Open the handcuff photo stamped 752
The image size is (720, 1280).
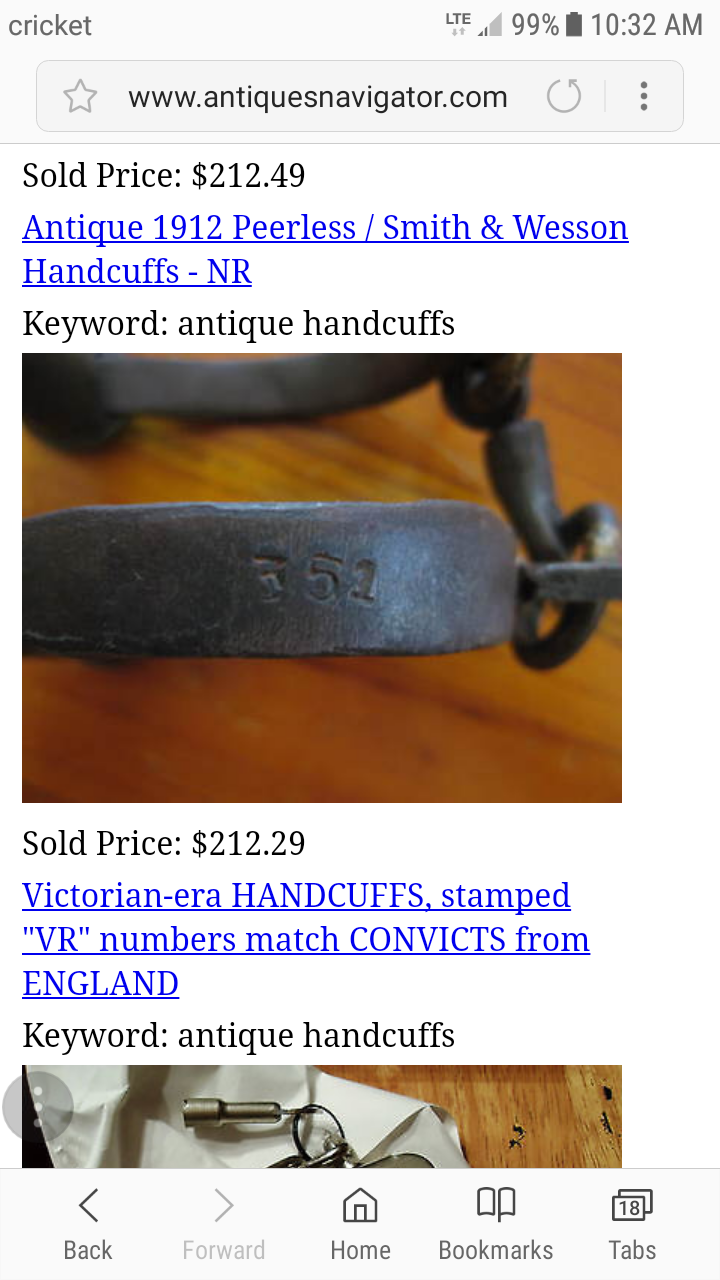point(322,578)
